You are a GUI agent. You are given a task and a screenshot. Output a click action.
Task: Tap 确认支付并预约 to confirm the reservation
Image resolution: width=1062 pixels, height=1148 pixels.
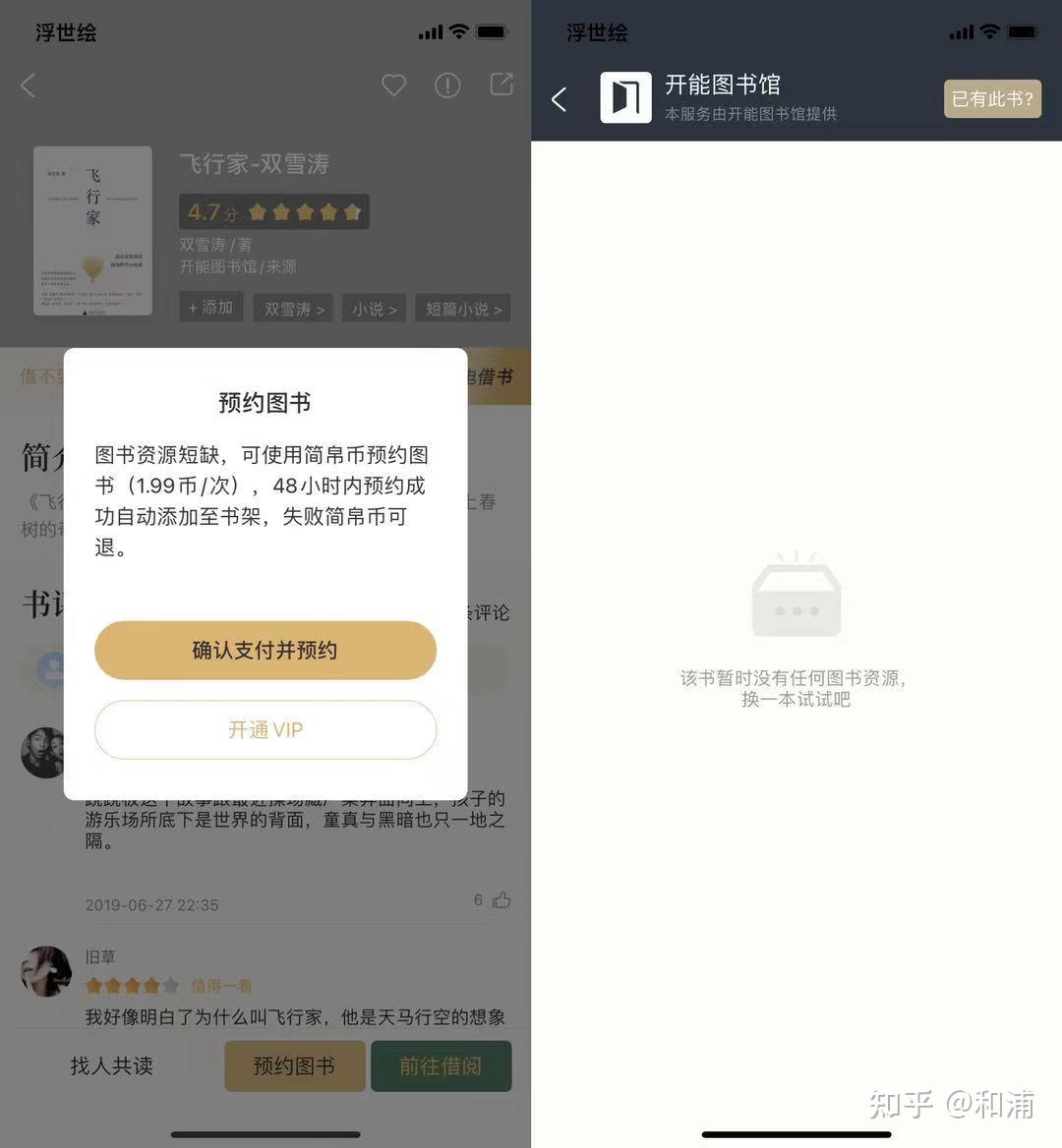(x=265, y=651)
